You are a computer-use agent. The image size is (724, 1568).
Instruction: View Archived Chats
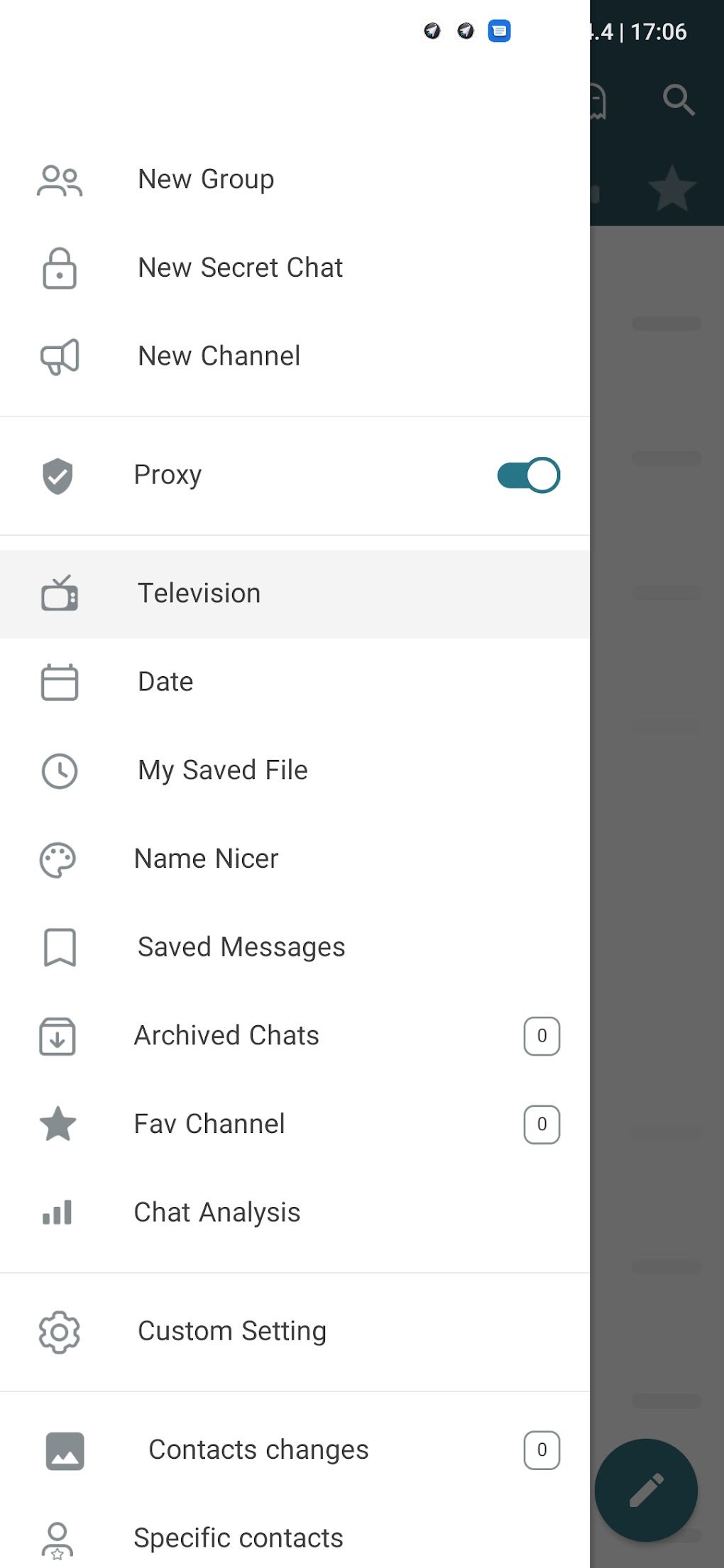tap(226, 1036)
